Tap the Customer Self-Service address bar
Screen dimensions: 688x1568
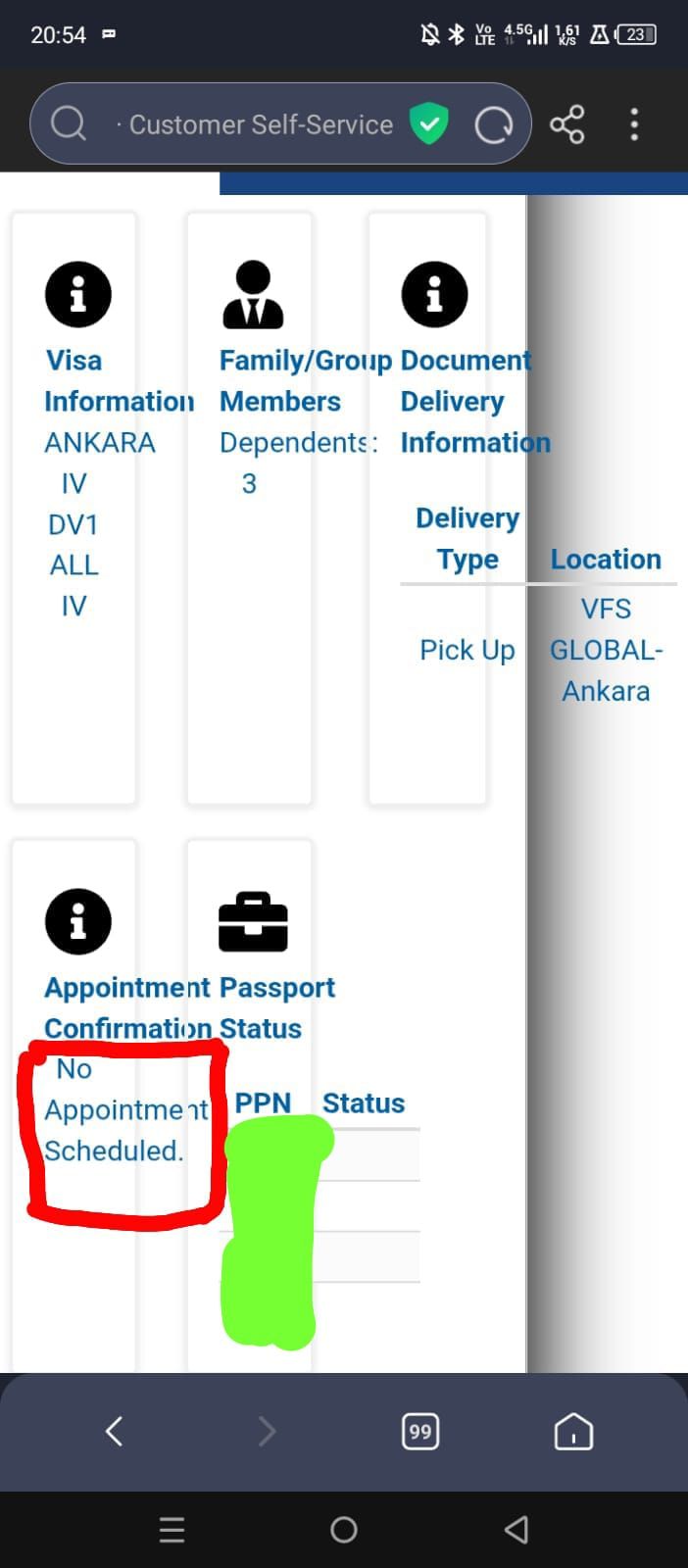(x=280, y=124)
